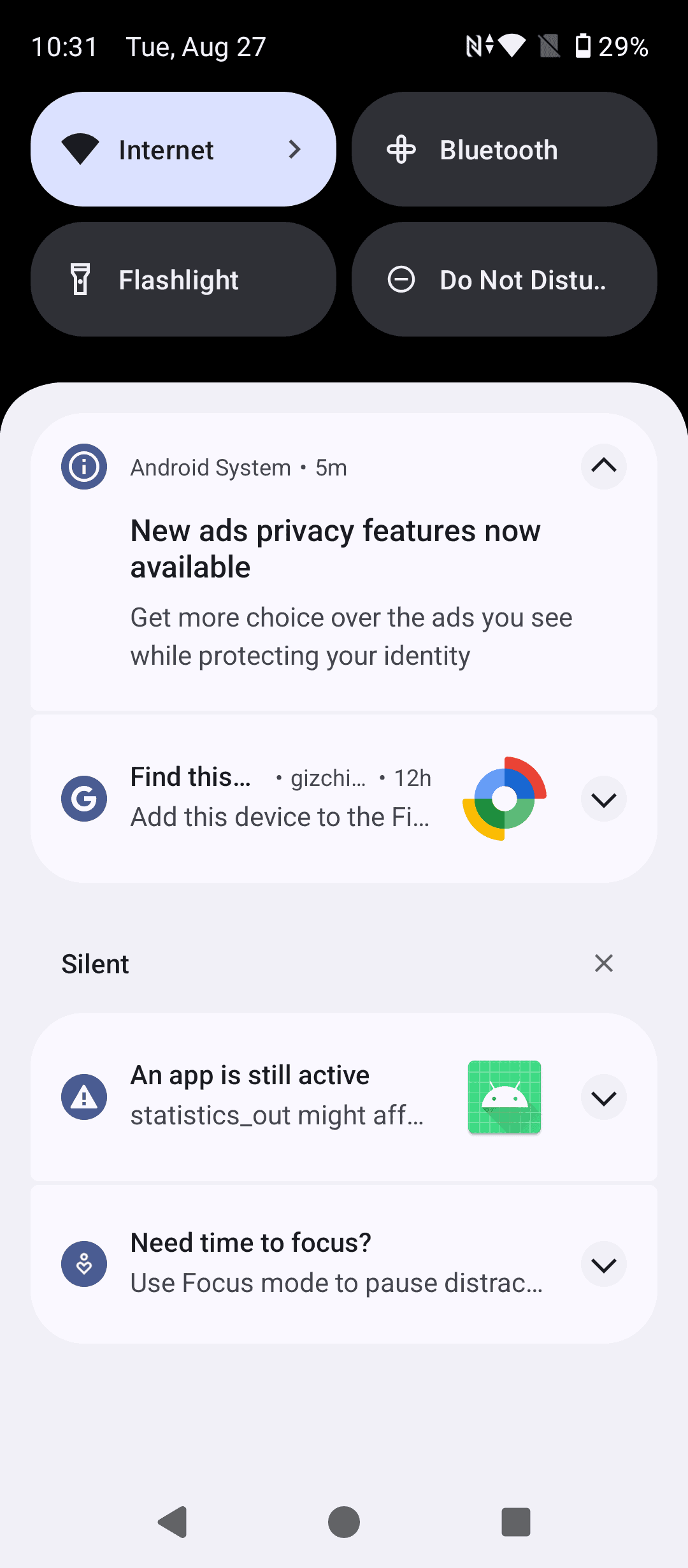
Task: Enable Do Not Disturb tile
Action: 505,279
